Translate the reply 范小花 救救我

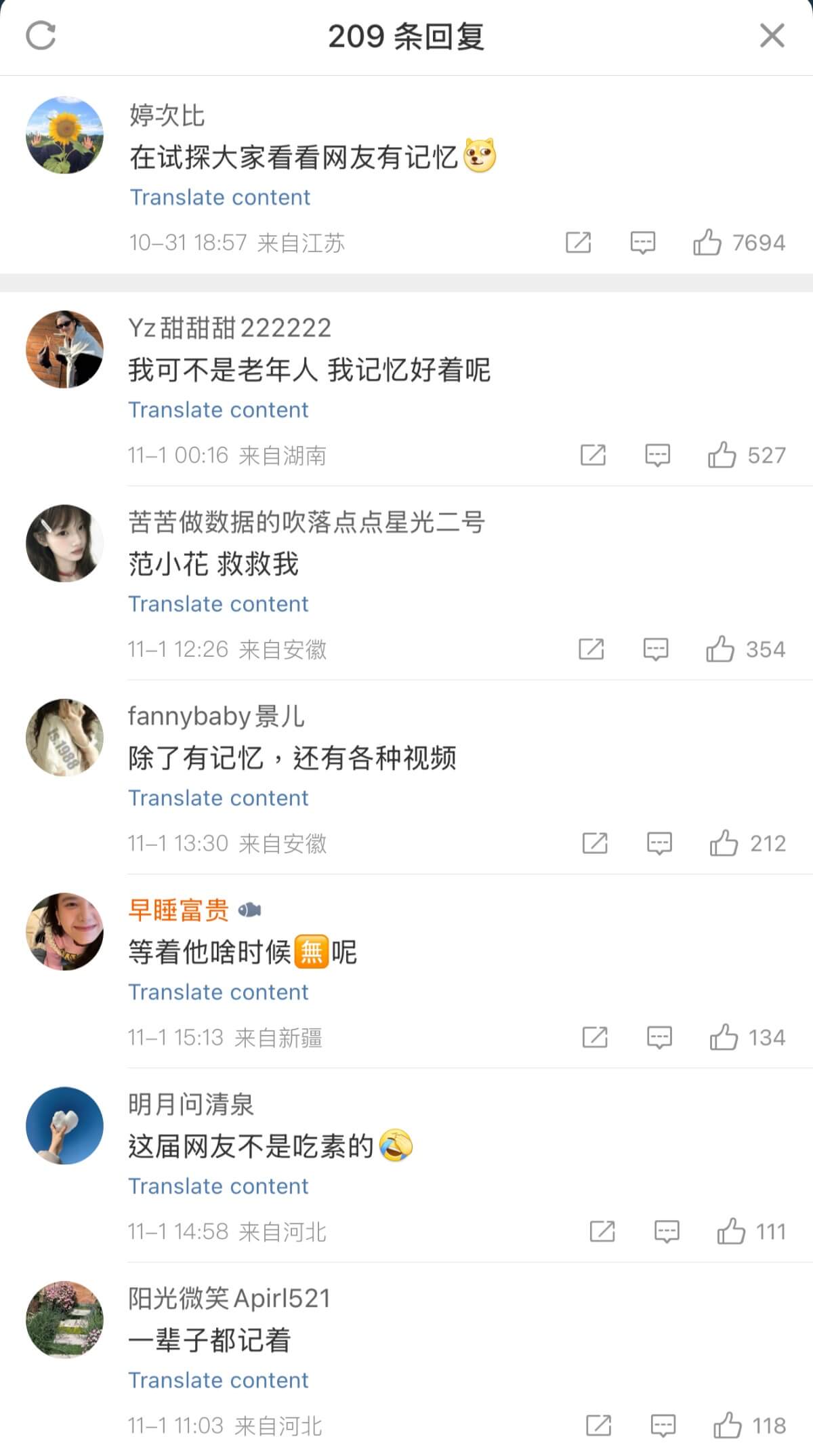[x=218, y=604]
